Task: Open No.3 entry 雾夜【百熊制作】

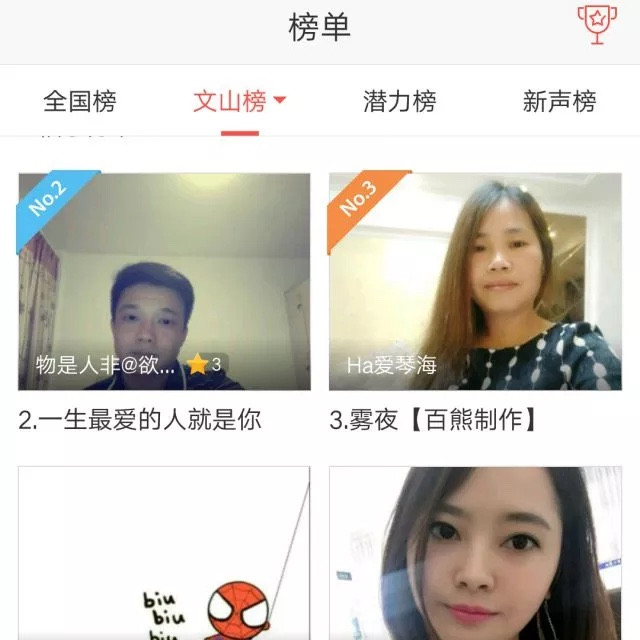Action: [475, 282]
